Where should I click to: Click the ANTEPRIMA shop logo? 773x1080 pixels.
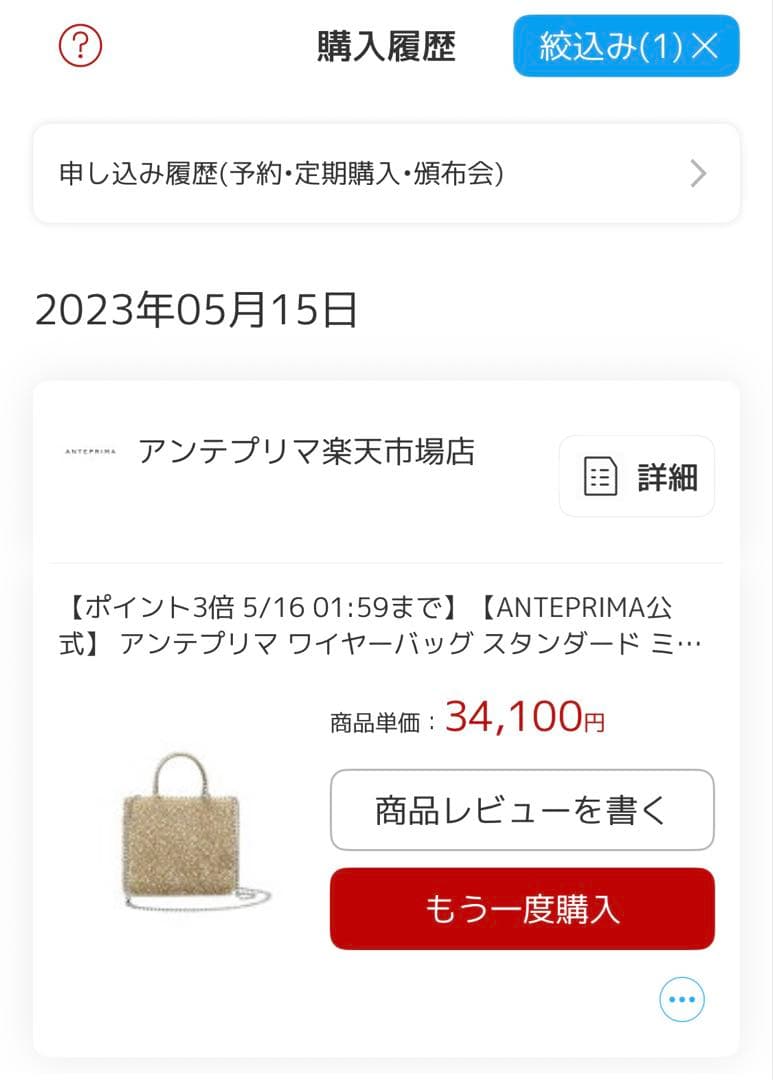[x=89, y=452]
